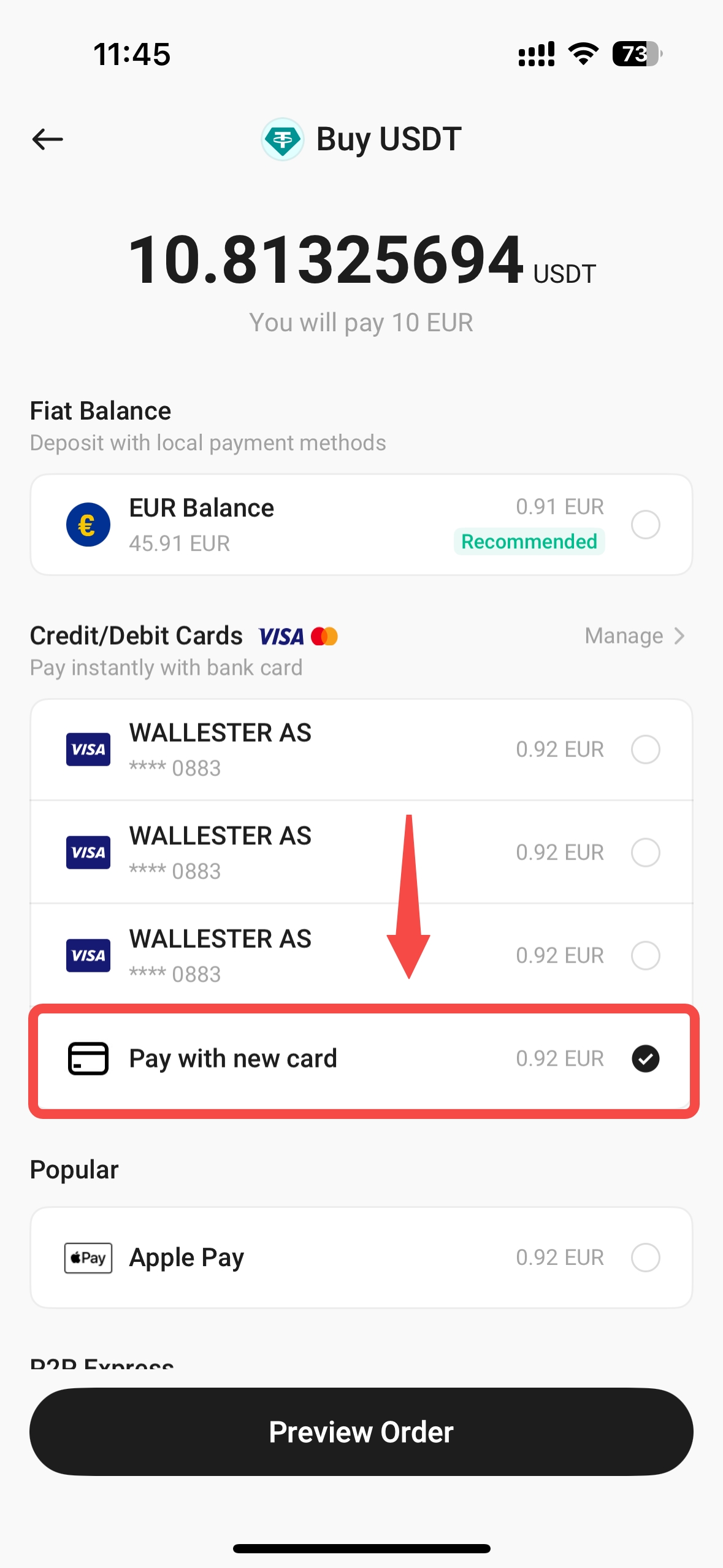Screen dimensions: 723x1568
Task: Open Manage for credit/debit cards
Action: click(x=633, y=636)
